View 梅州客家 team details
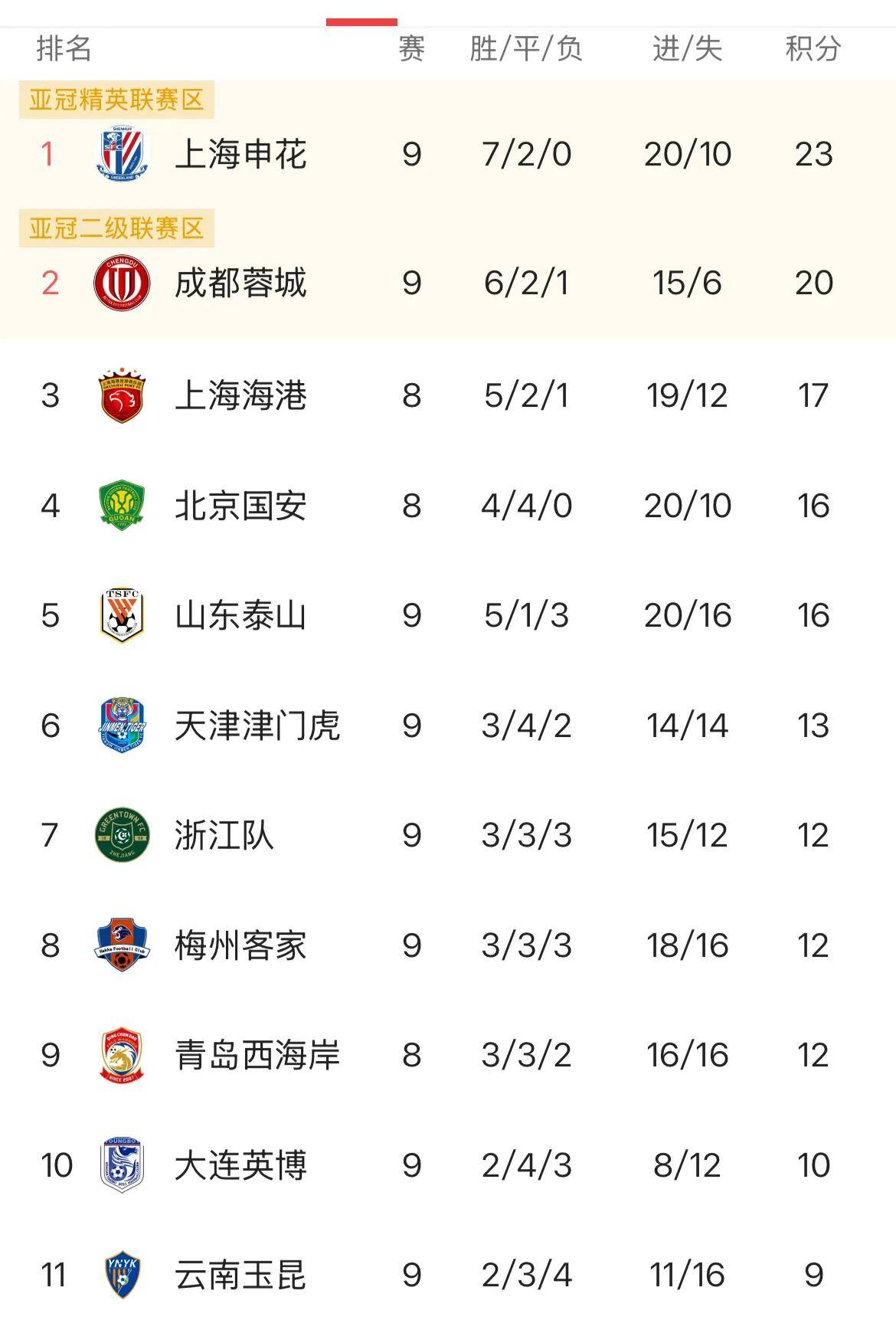 point(240,946)
